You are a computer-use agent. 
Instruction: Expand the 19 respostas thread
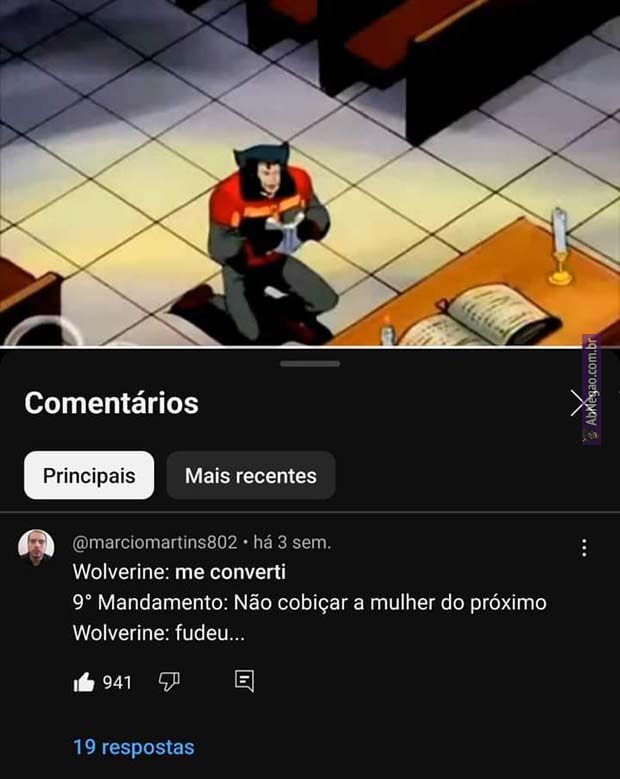[133, 747]
